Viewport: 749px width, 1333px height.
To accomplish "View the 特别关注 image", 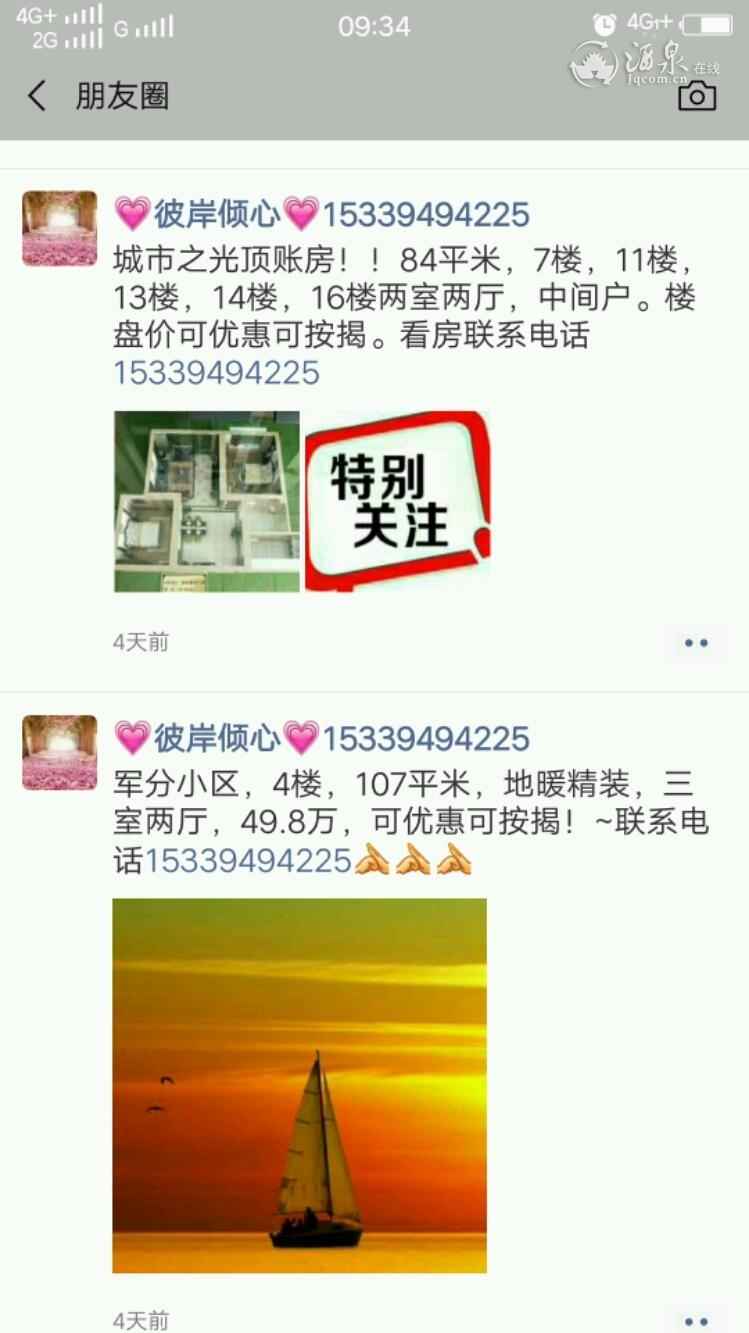I will coord(397,501).
